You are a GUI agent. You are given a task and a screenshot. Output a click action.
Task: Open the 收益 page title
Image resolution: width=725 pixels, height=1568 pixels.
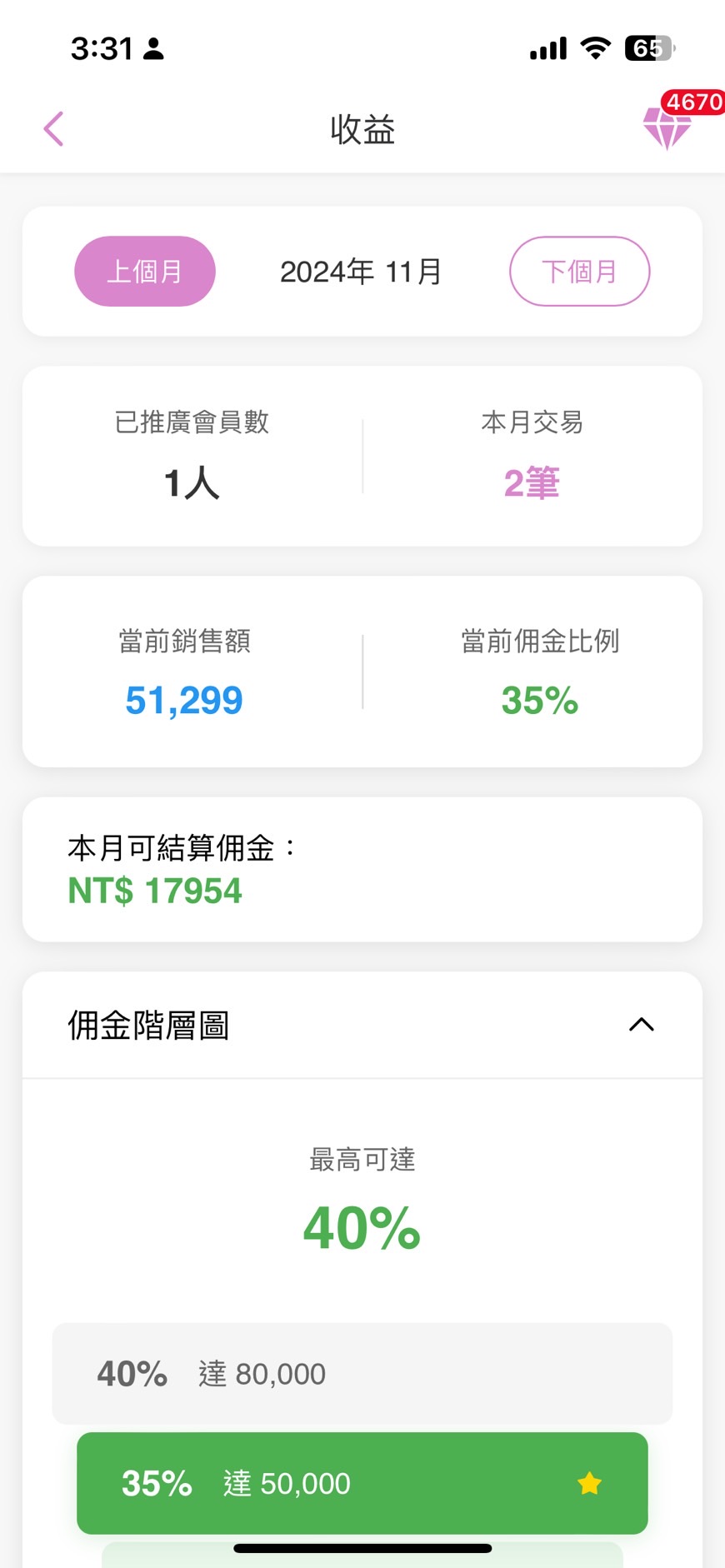point(361,130)
